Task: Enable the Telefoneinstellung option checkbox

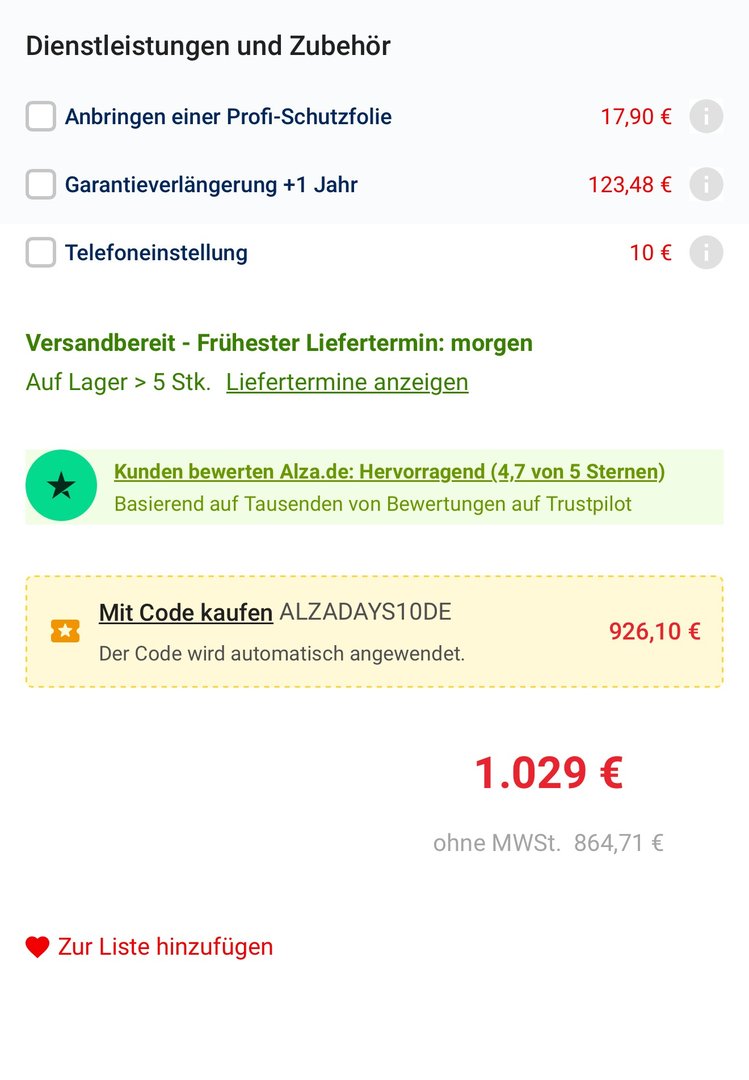Action: click(x=41, y=253)
